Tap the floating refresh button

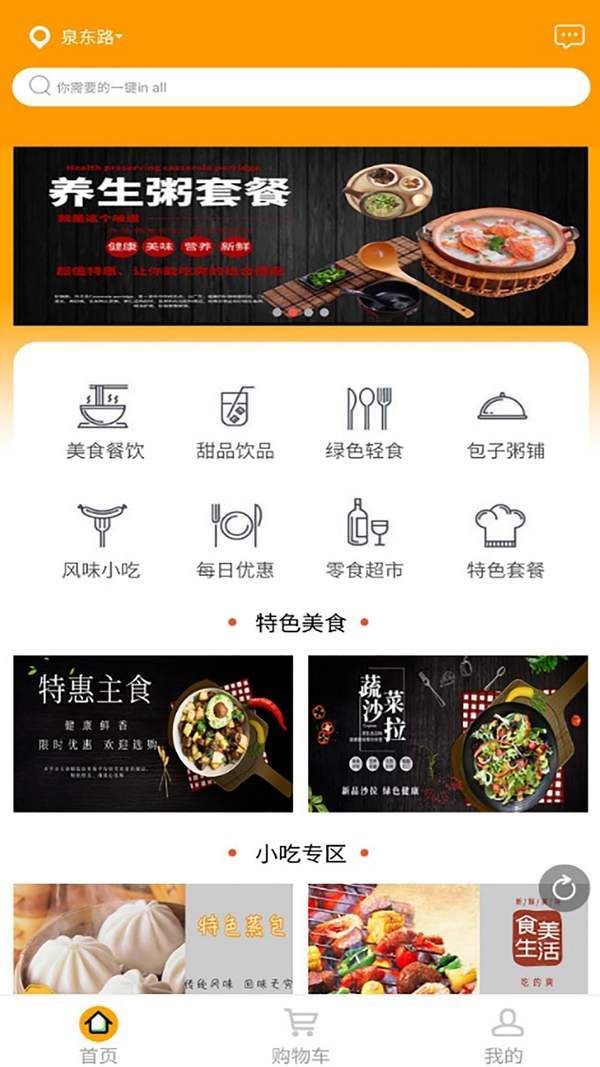[564, 888]
